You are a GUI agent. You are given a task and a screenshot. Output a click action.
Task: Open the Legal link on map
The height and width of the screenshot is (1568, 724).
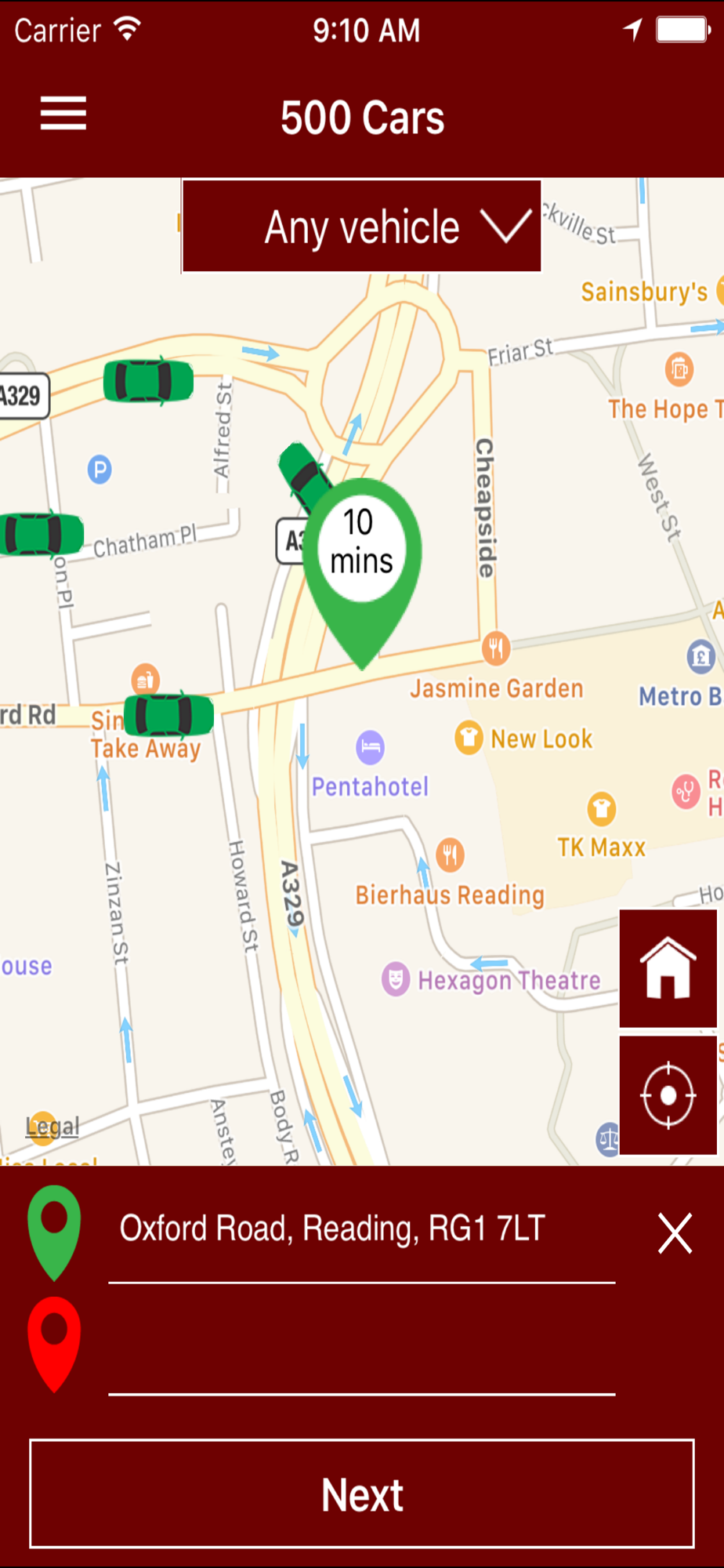point(52,1127)
